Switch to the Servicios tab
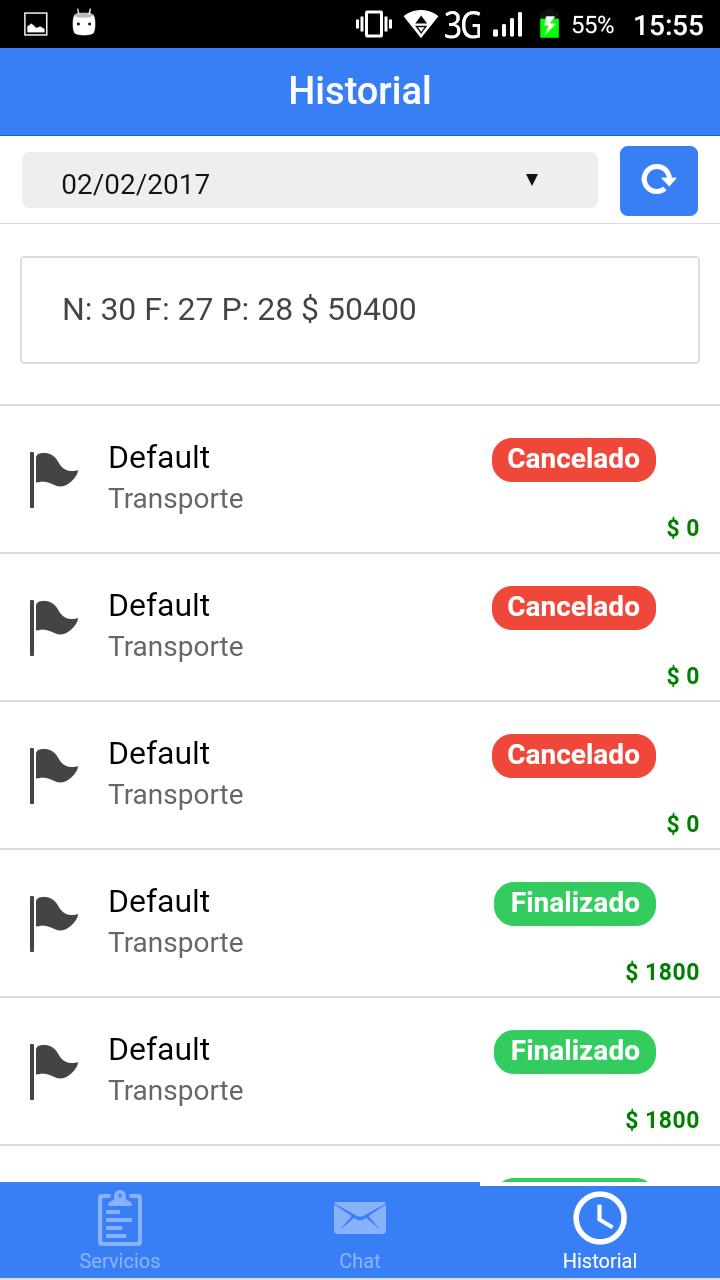720x1280 pixels. (x=120, y=1231)
